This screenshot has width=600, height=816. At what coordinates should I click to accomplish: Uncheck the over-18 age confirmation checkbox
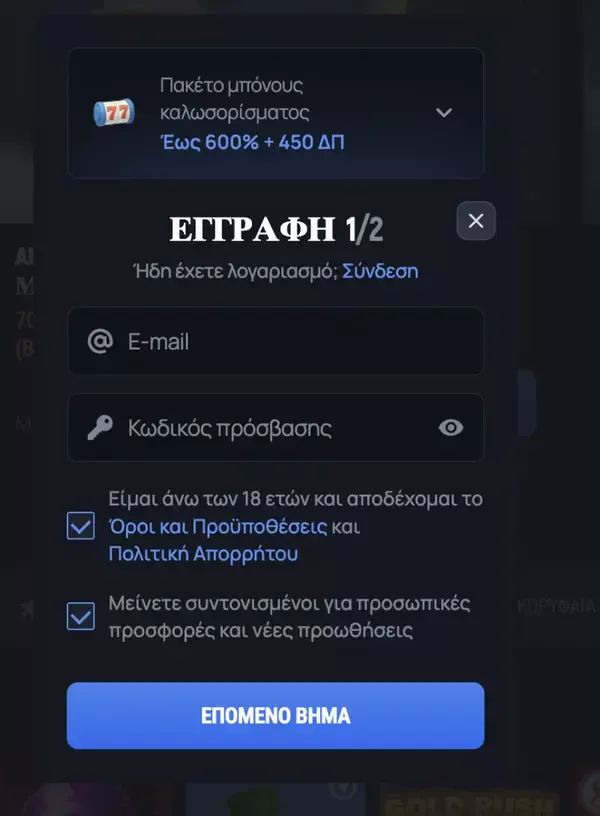tap(81, 525)
